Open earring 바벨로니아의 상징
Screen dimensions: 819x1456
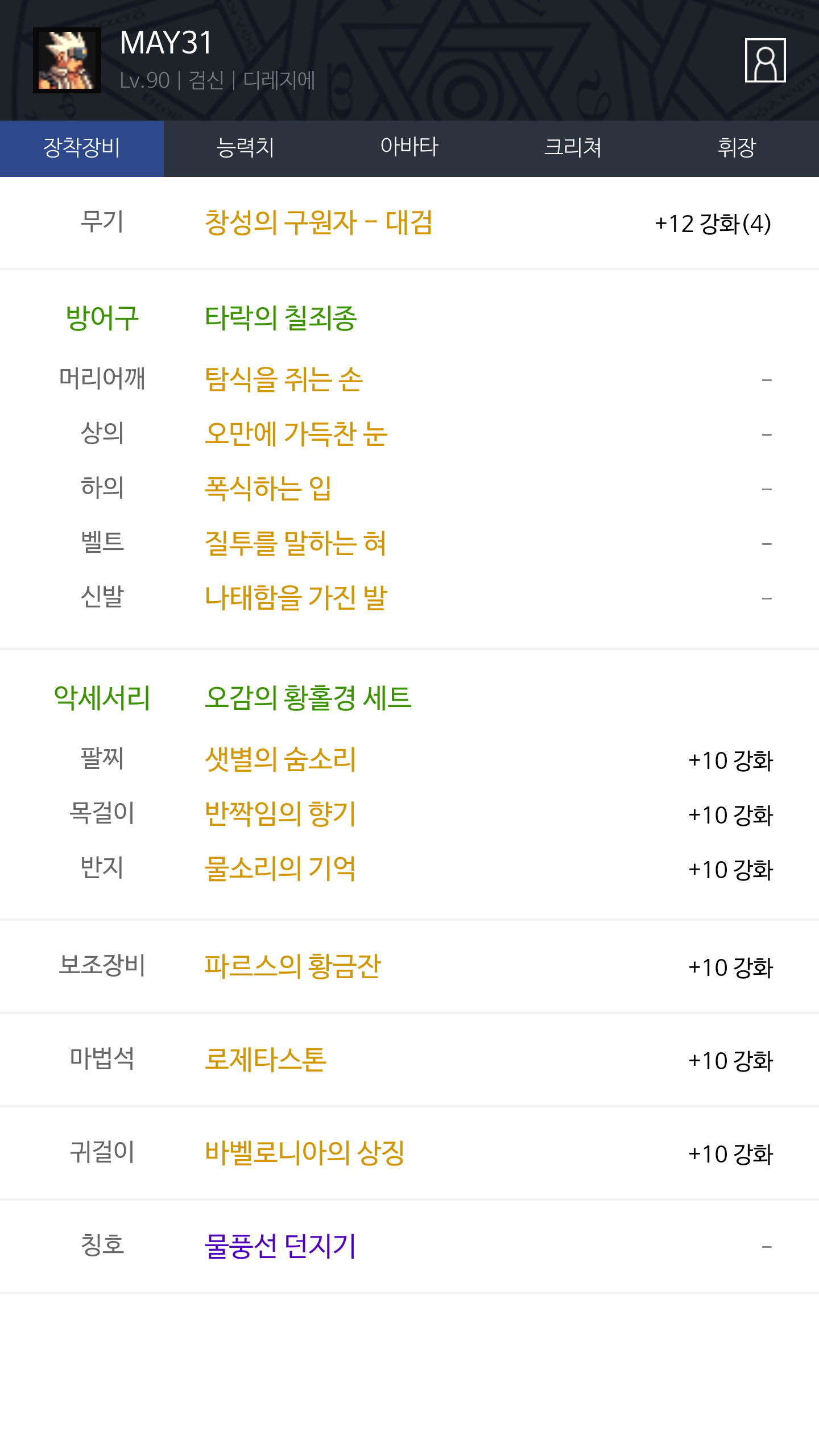[x=304, y=1153]
